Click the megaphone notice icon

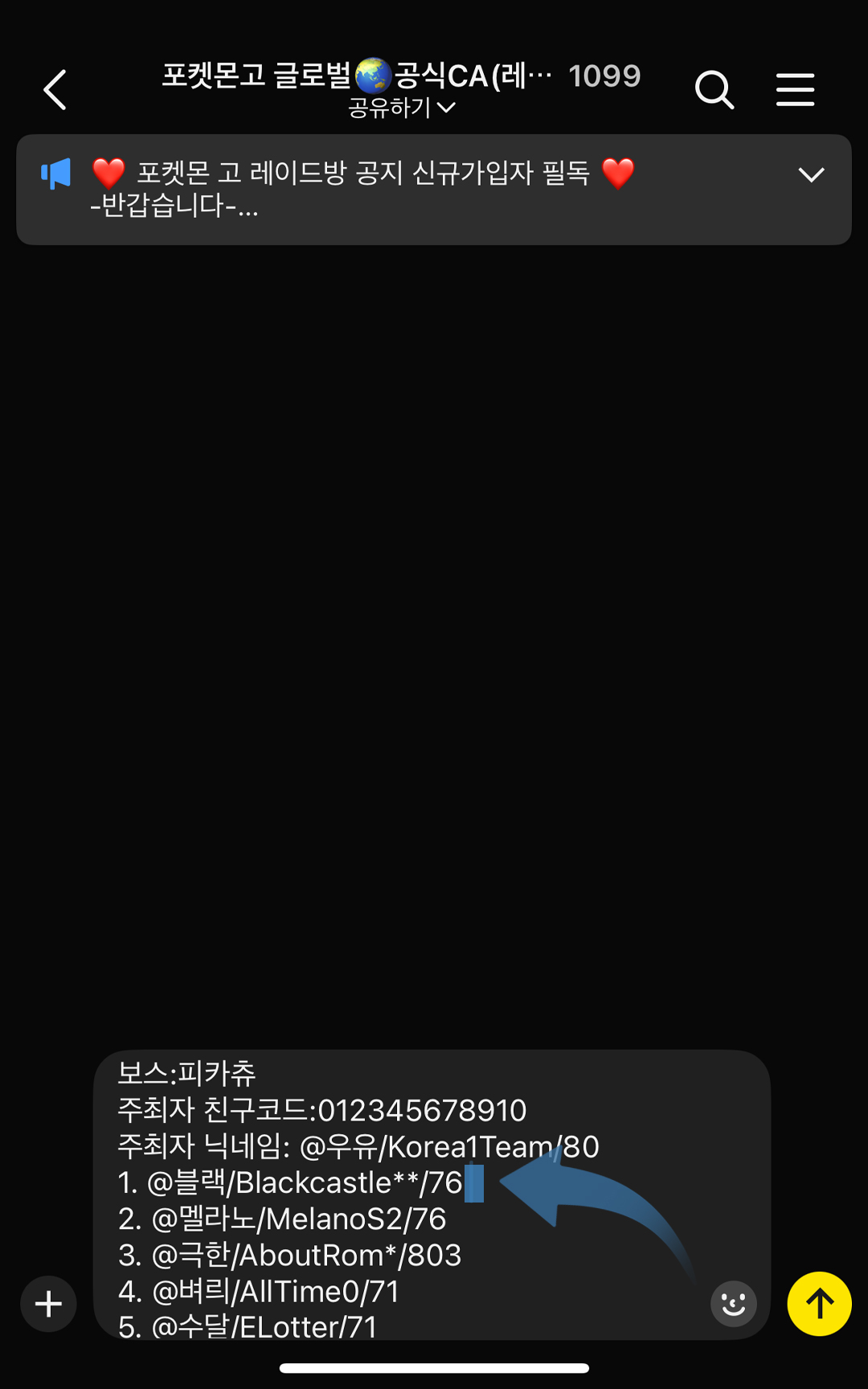[x=55, y=172]
